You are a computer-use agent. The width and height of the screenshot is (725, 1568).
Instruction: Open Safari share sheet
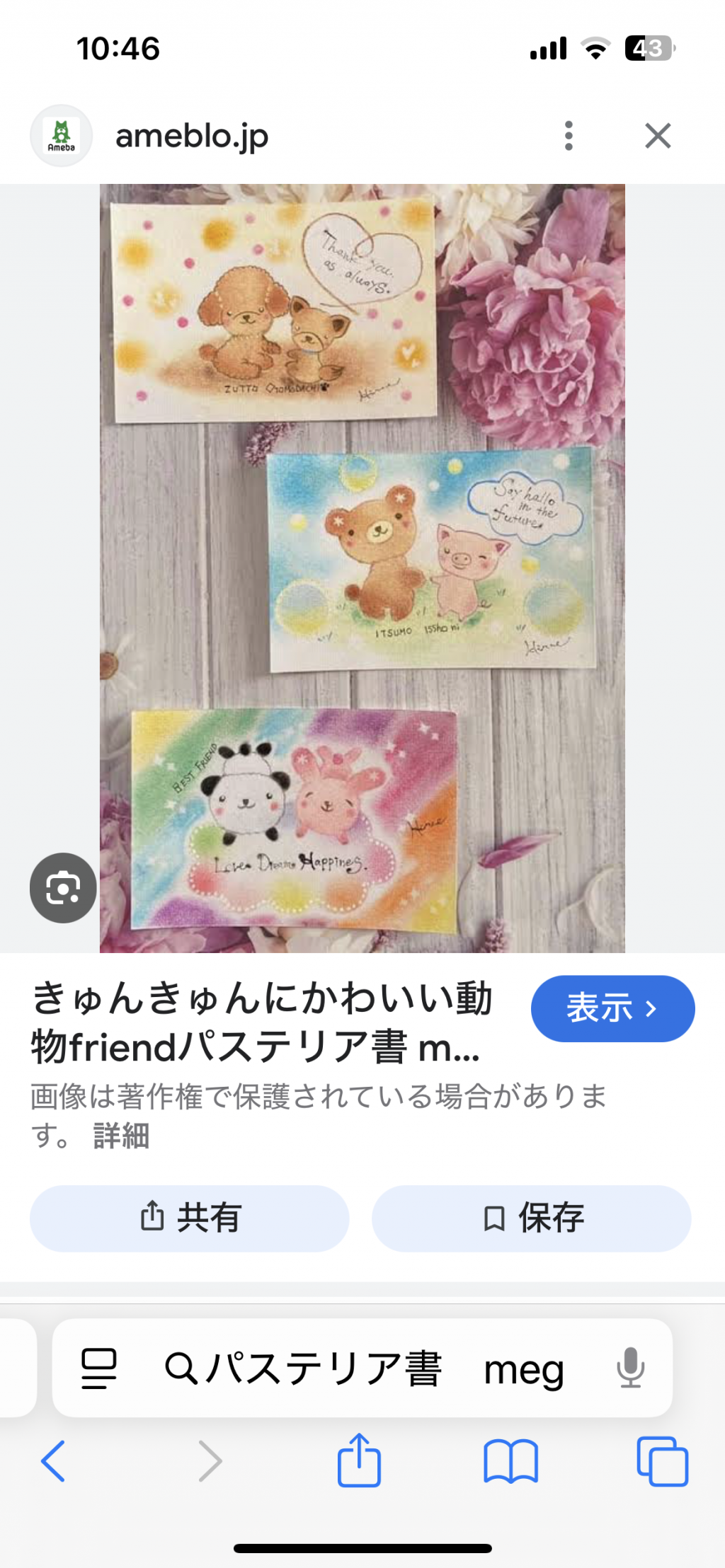click(x=359, y=1460)
